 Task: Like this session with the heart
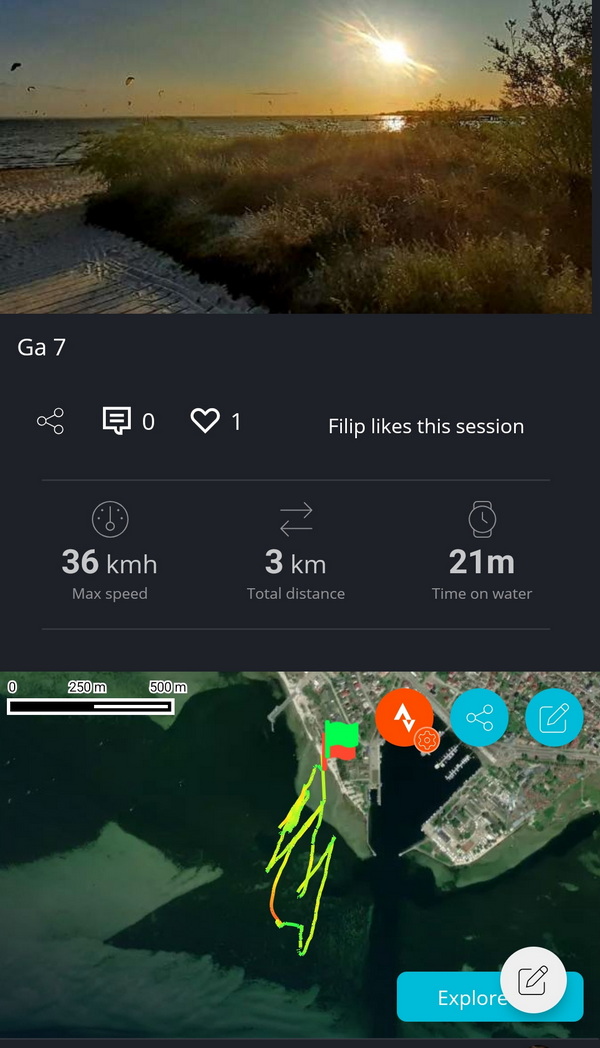(205, 421)
